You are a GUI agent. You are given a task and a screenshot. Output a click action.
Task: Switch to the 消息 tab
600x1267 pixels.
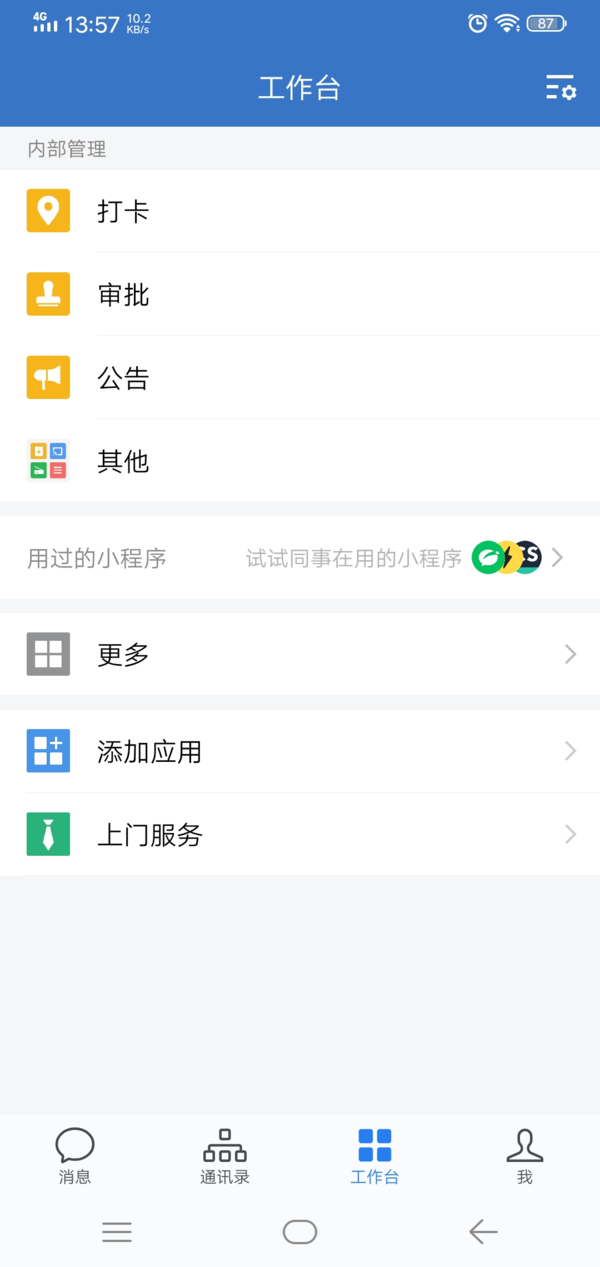click(x=75, y=1156)
